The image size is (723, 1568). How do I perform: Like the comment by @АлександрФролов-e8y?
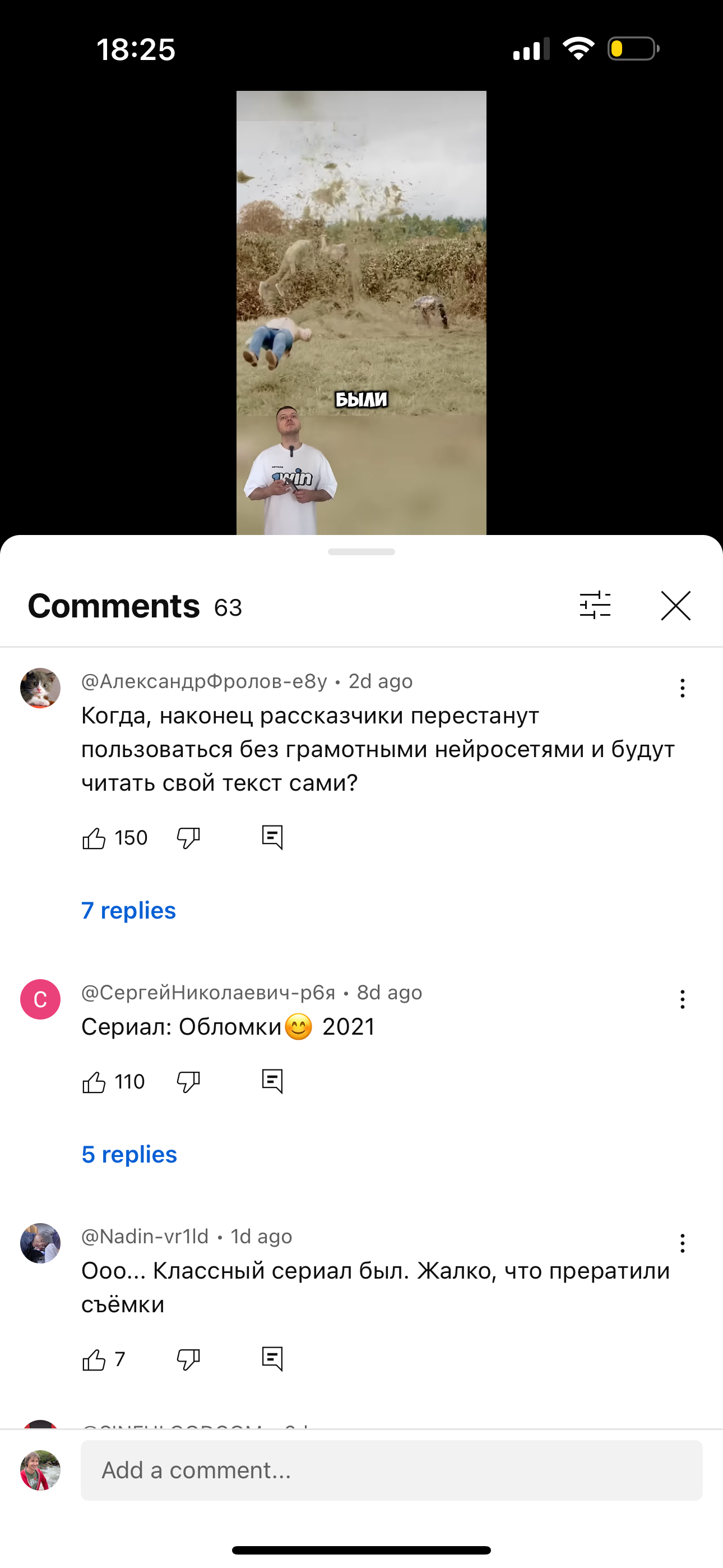pos(94,838)
